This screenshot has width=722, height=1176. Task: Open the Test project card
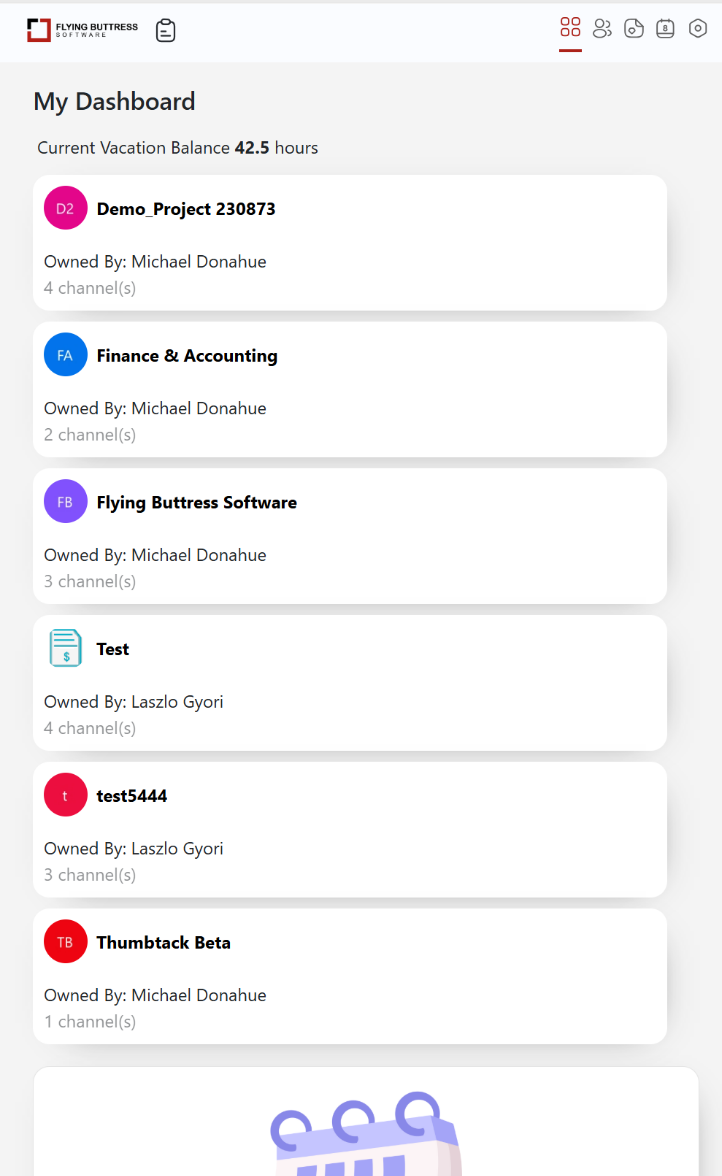(350, 683)
